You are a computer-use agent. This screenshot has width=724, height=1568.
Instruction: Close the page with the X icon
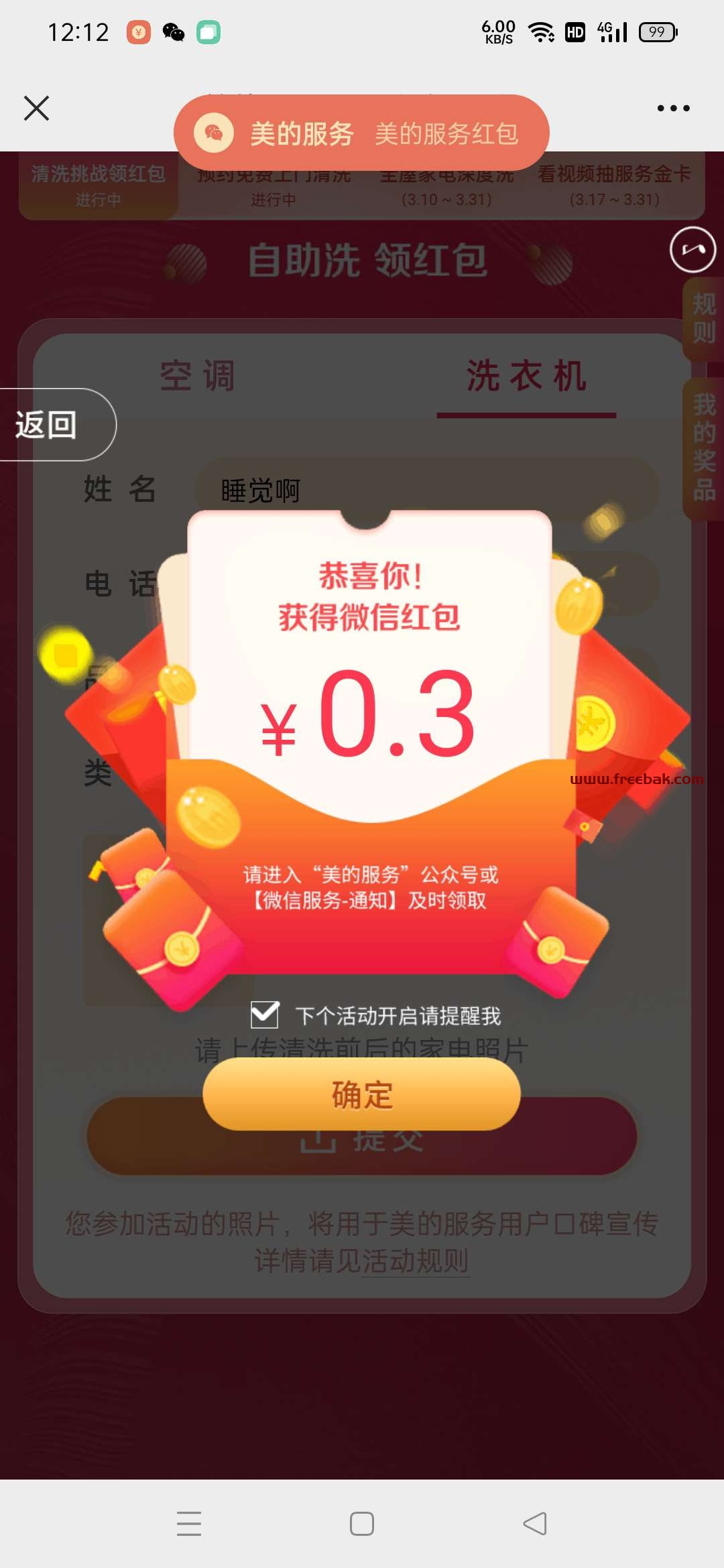[x=36, y=108]
